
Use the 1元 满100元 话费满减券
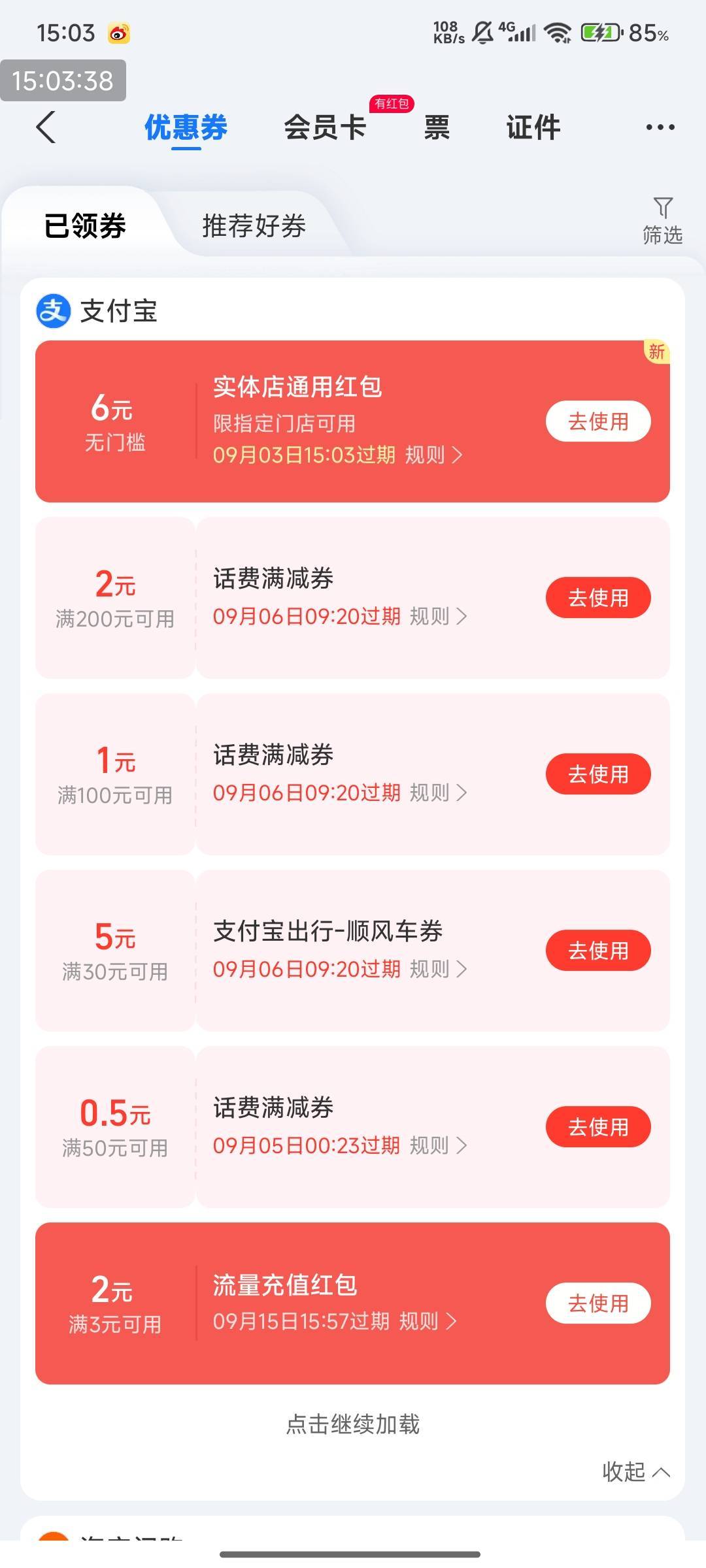point(598,774)
